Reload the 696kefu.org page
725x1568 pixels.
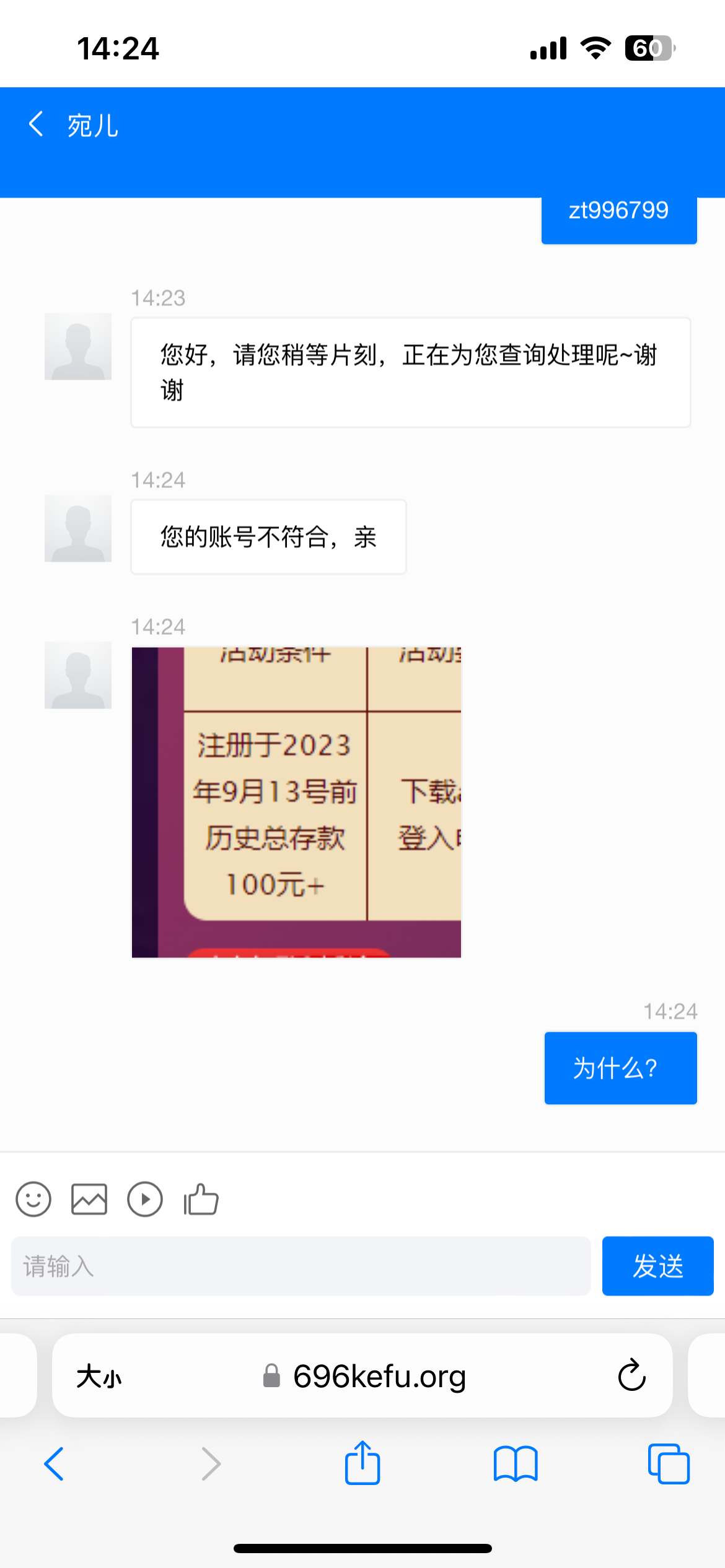pyautogui.click(x=631, y=1375)
